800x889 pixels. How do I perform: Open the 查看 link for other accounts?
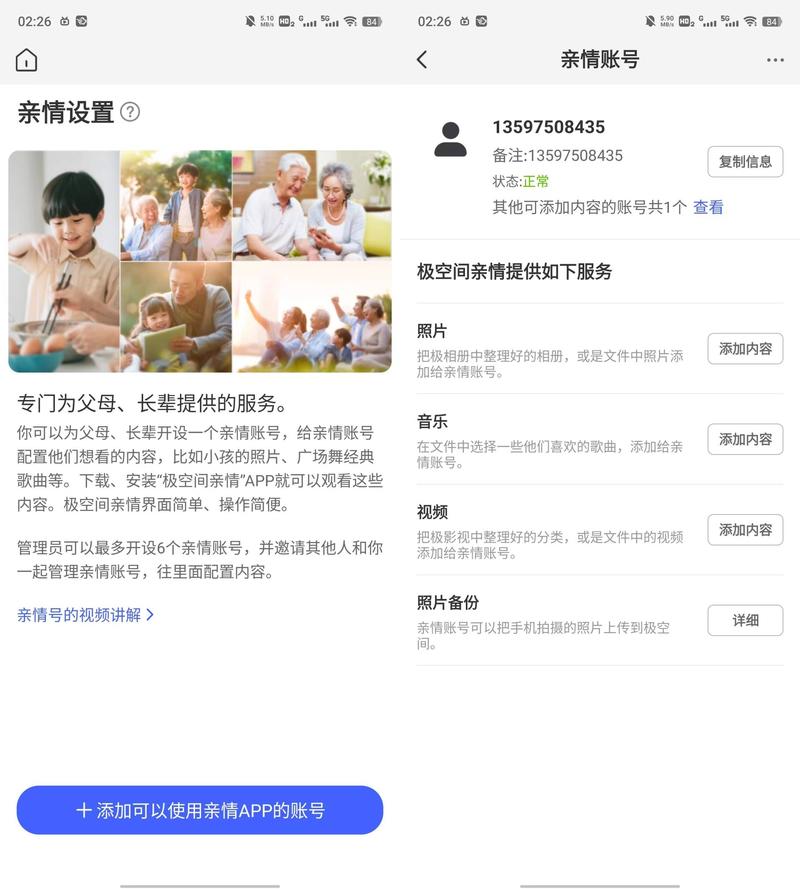click(x=708, y=207)
